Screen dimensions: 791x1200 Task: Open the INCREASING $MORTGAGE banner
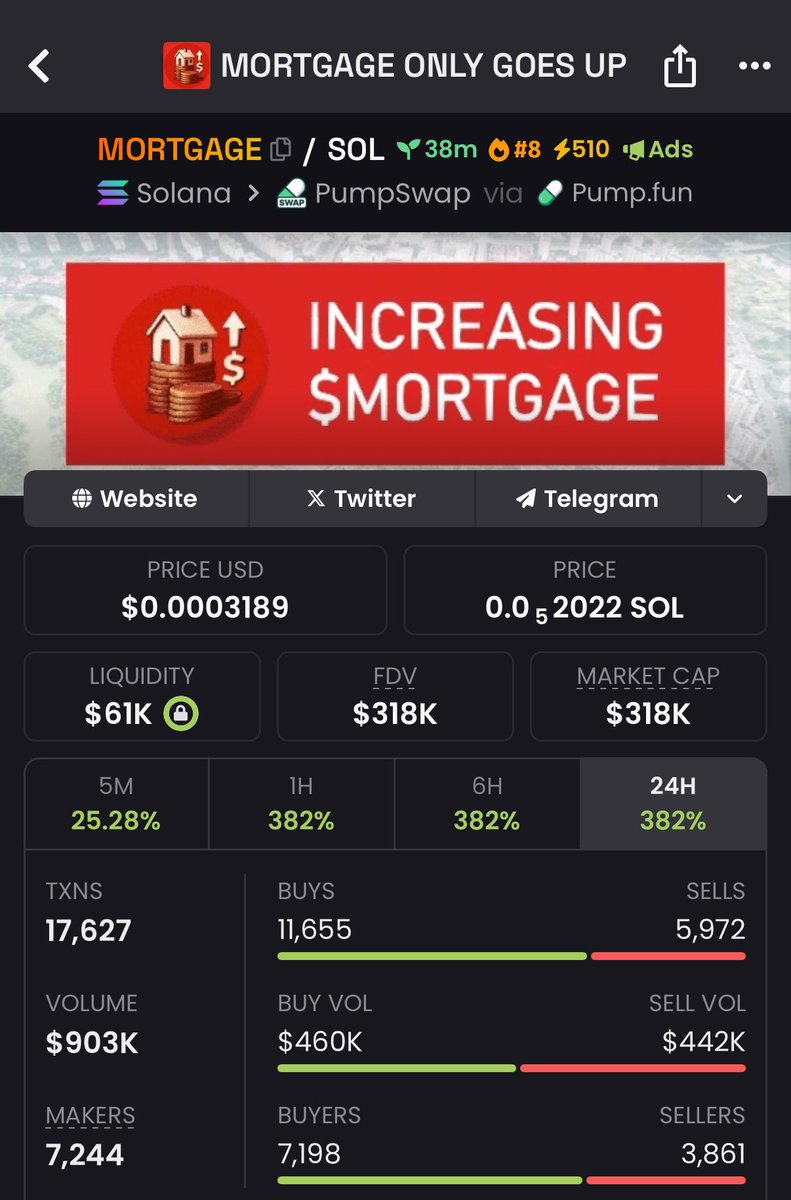click(395, 364)
